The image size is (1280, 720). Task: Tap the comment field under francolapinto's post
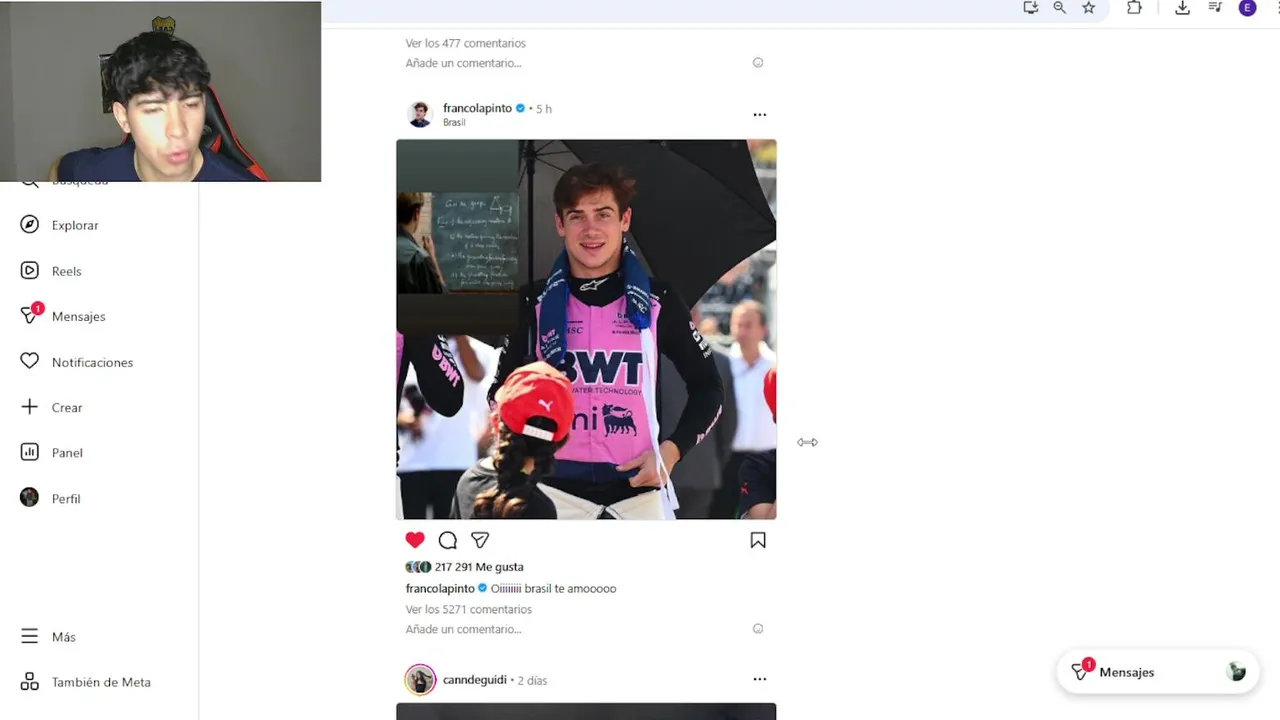pyautogui.click(x=464, y=629)
